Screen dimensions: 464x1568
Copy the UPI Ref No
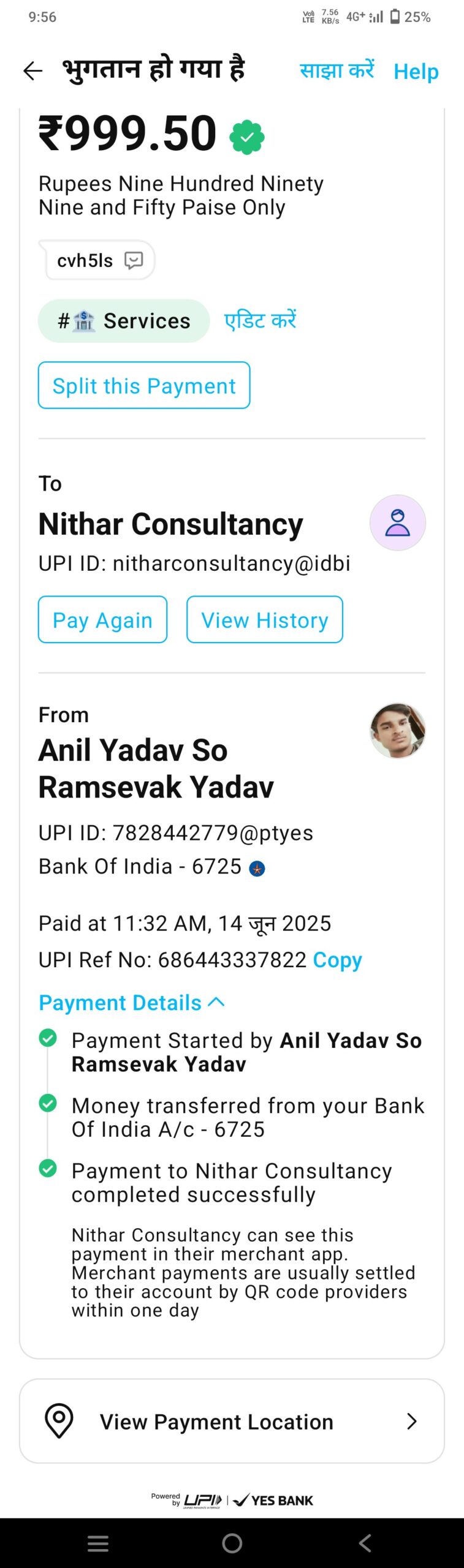pos(337,959)
